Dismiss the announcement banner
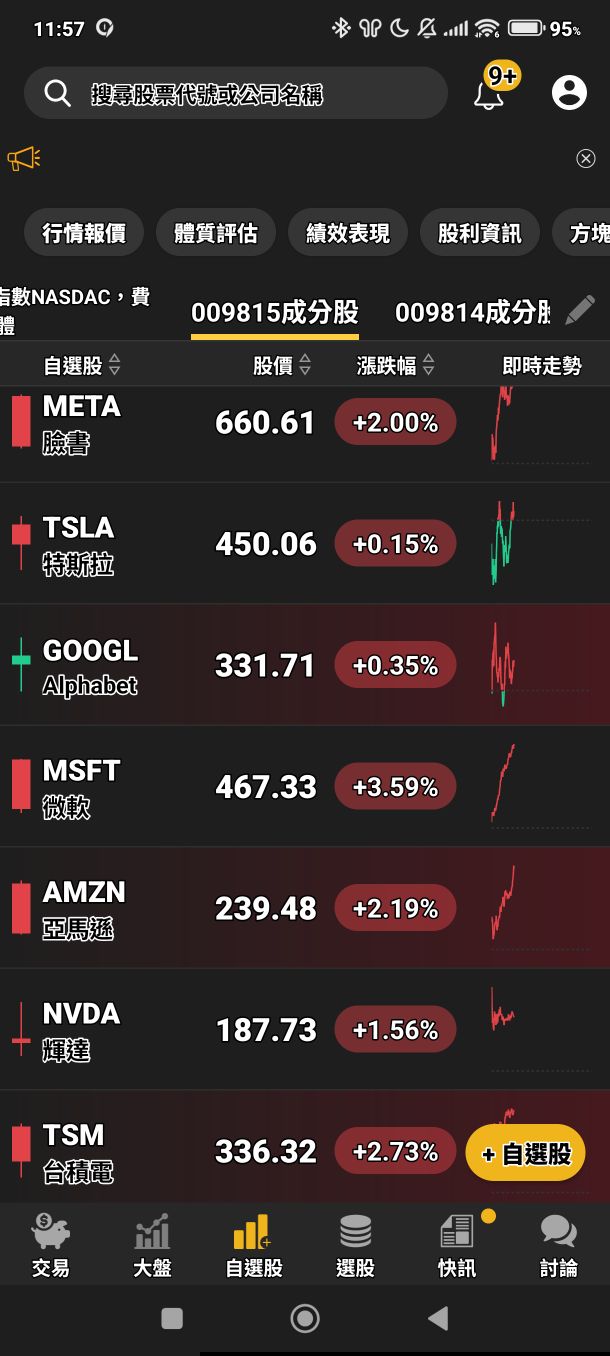The image size is (610, 1356). (x=586, y=159)
